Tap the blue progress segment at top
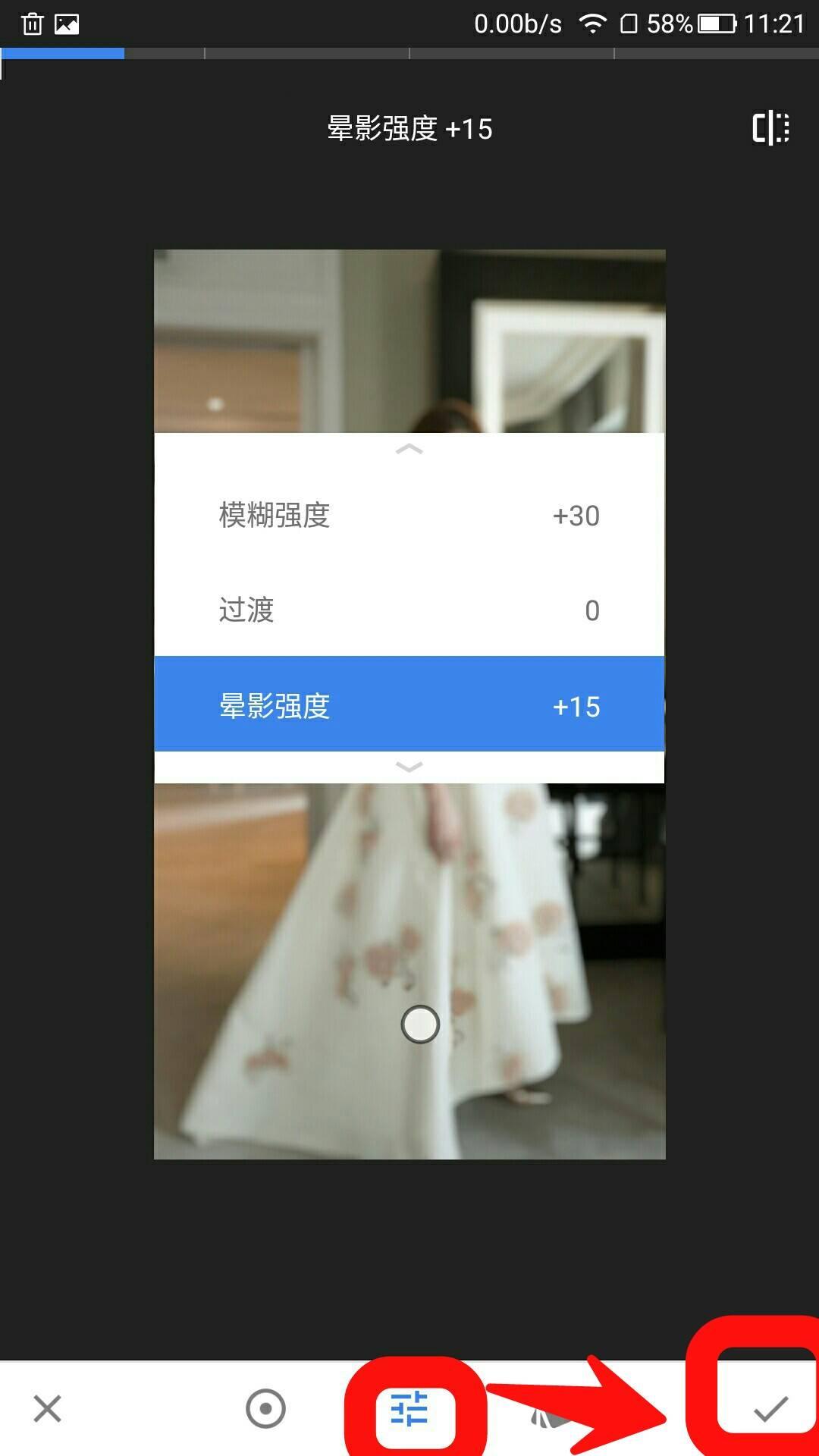This screenshot has width=819, height=1456. click(x=61, y=53)
